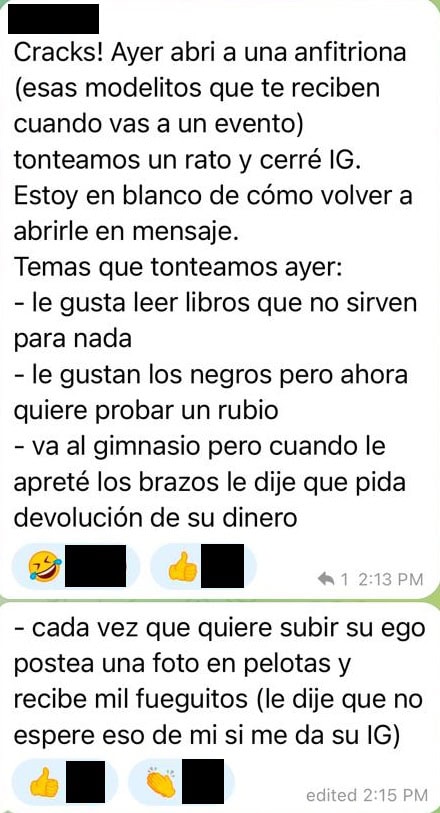Tap thumbs-up reaction on the 2:13 PM message

coord(203,566)
